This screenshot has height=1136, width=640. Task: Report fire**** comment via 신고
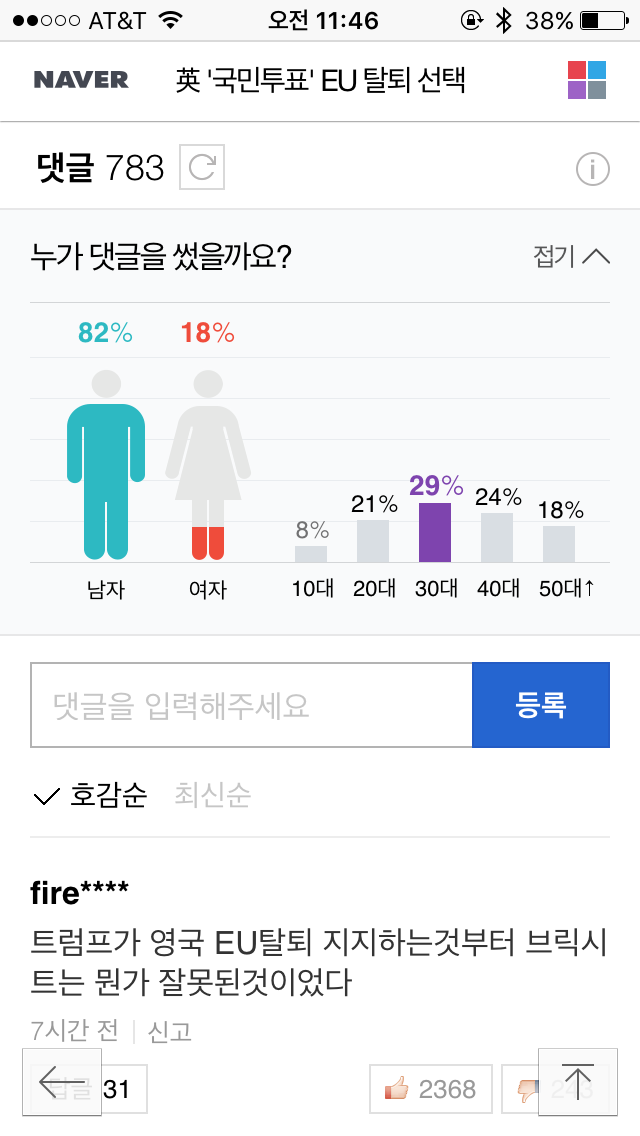(170, 1030)
